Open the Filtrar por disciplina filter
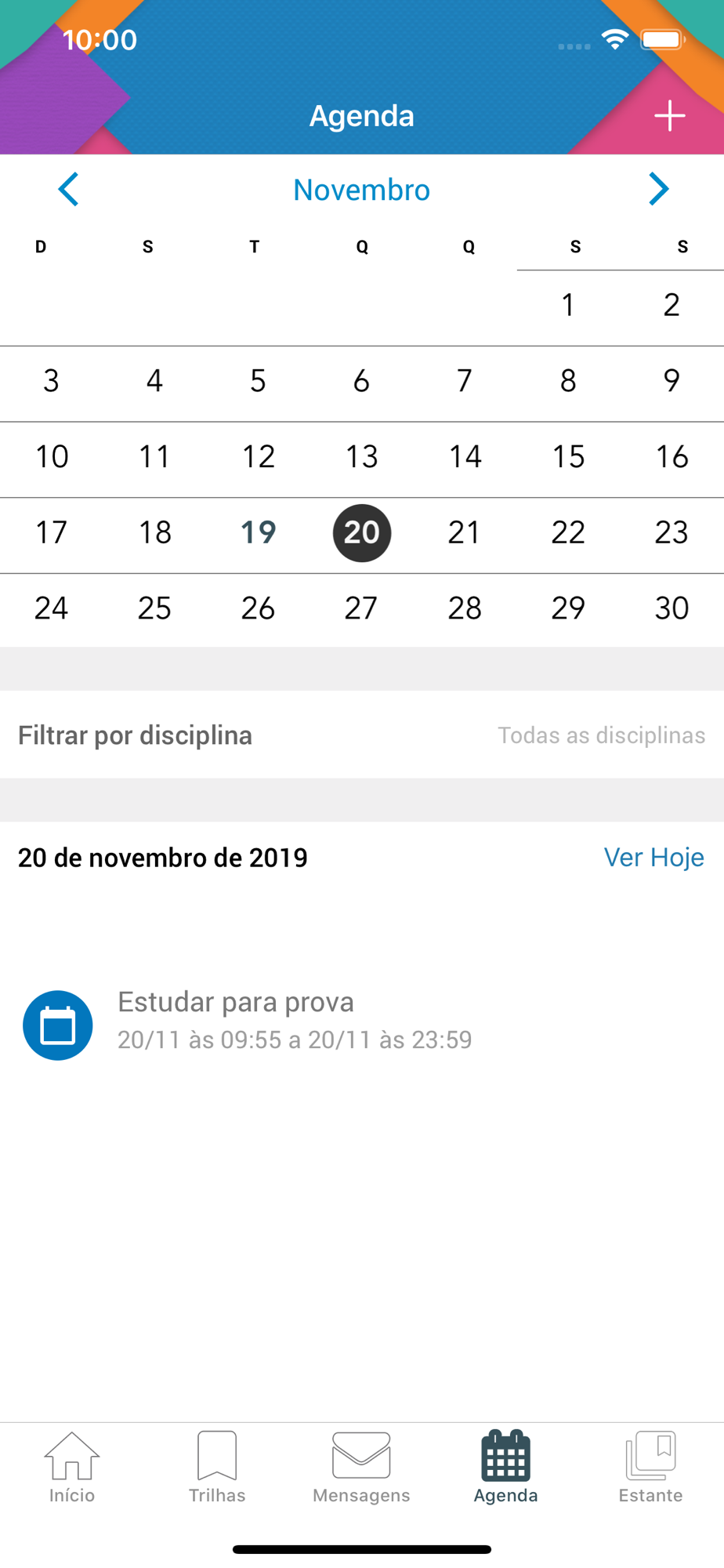The height and width of the screenshot is (1568, 724). click(x=362, y=735)
